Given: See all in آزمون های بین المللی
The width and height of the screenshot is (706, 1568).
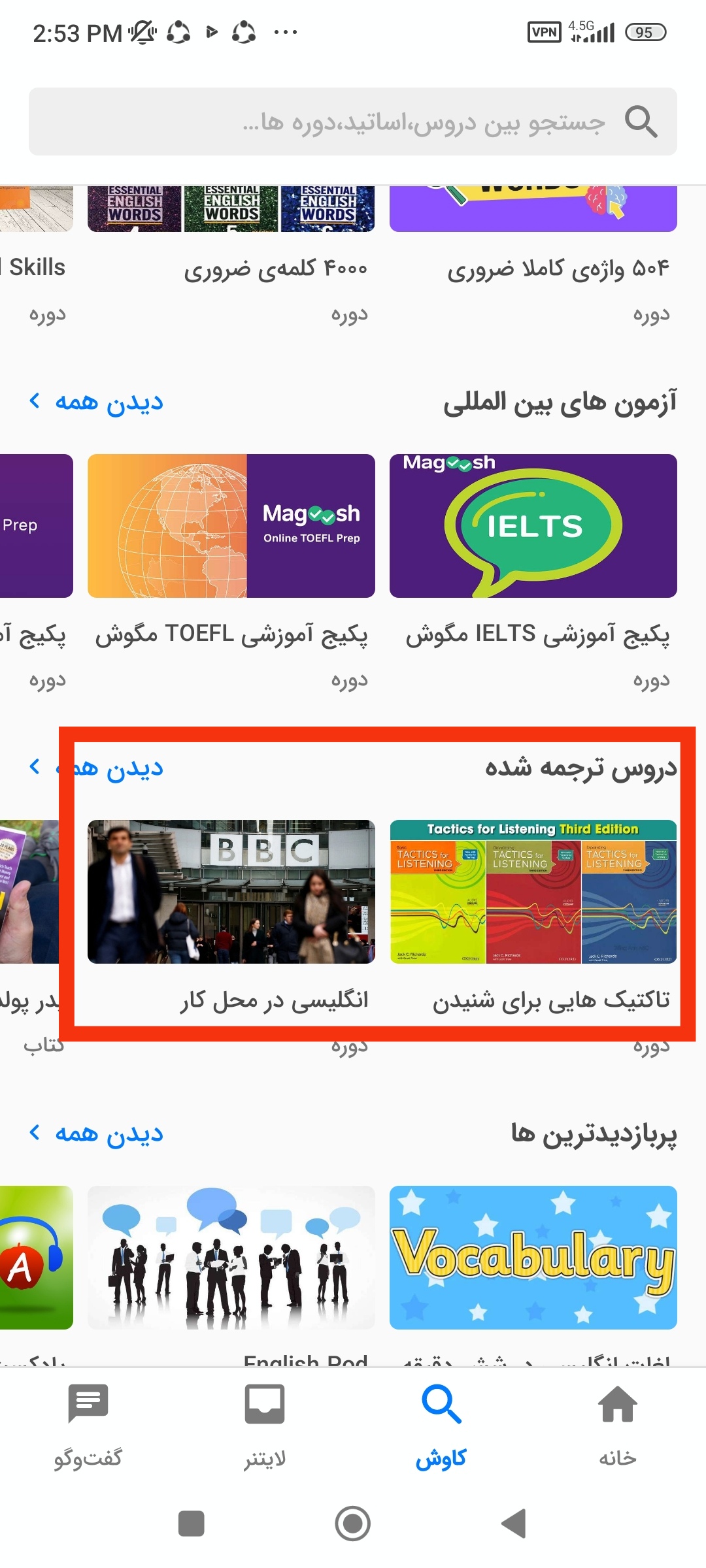Looking at the screenshot, I should click(x=96, y=401).
